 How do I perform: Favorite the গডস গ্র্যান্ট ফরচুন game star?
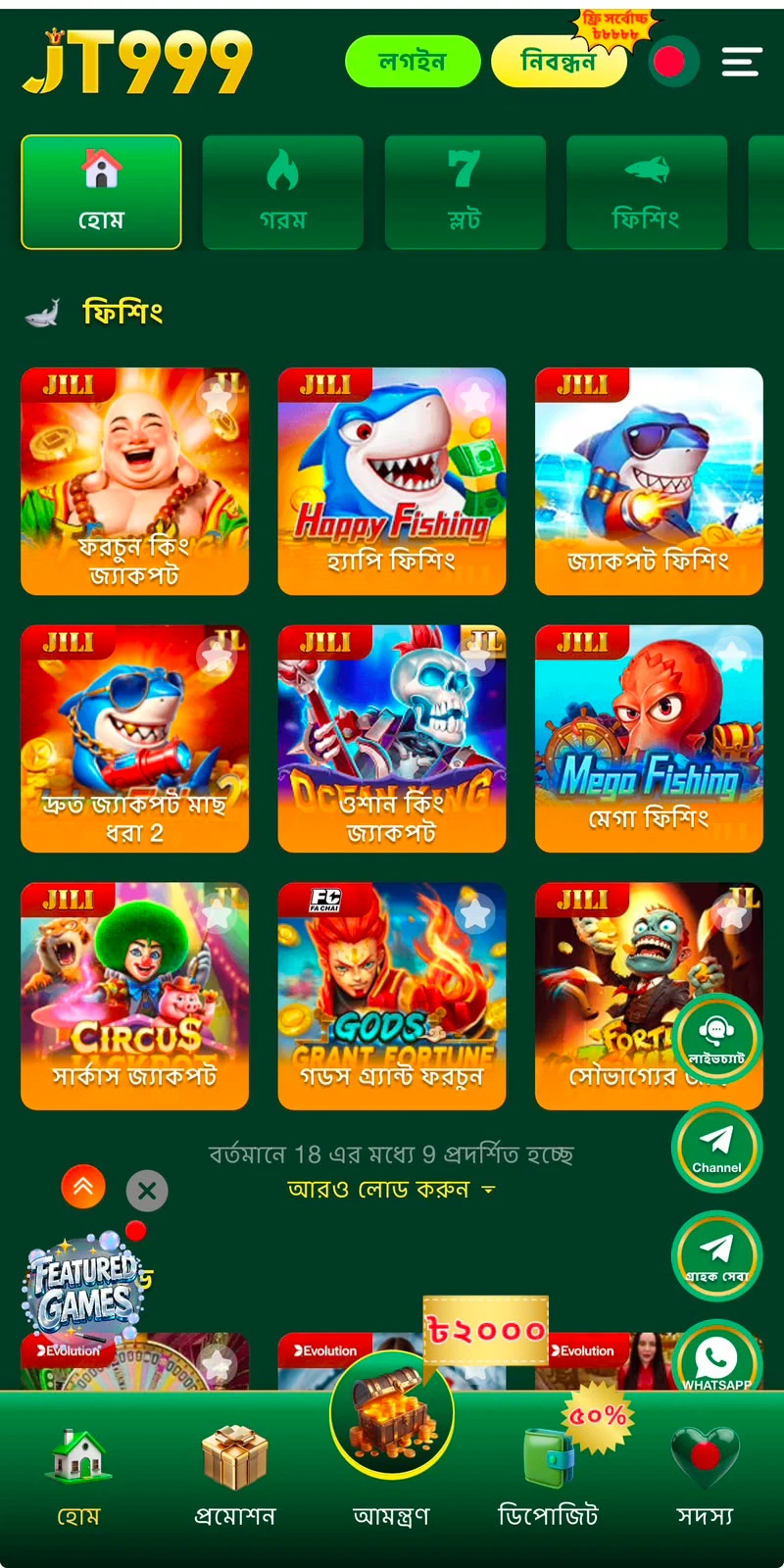(475, 912)
